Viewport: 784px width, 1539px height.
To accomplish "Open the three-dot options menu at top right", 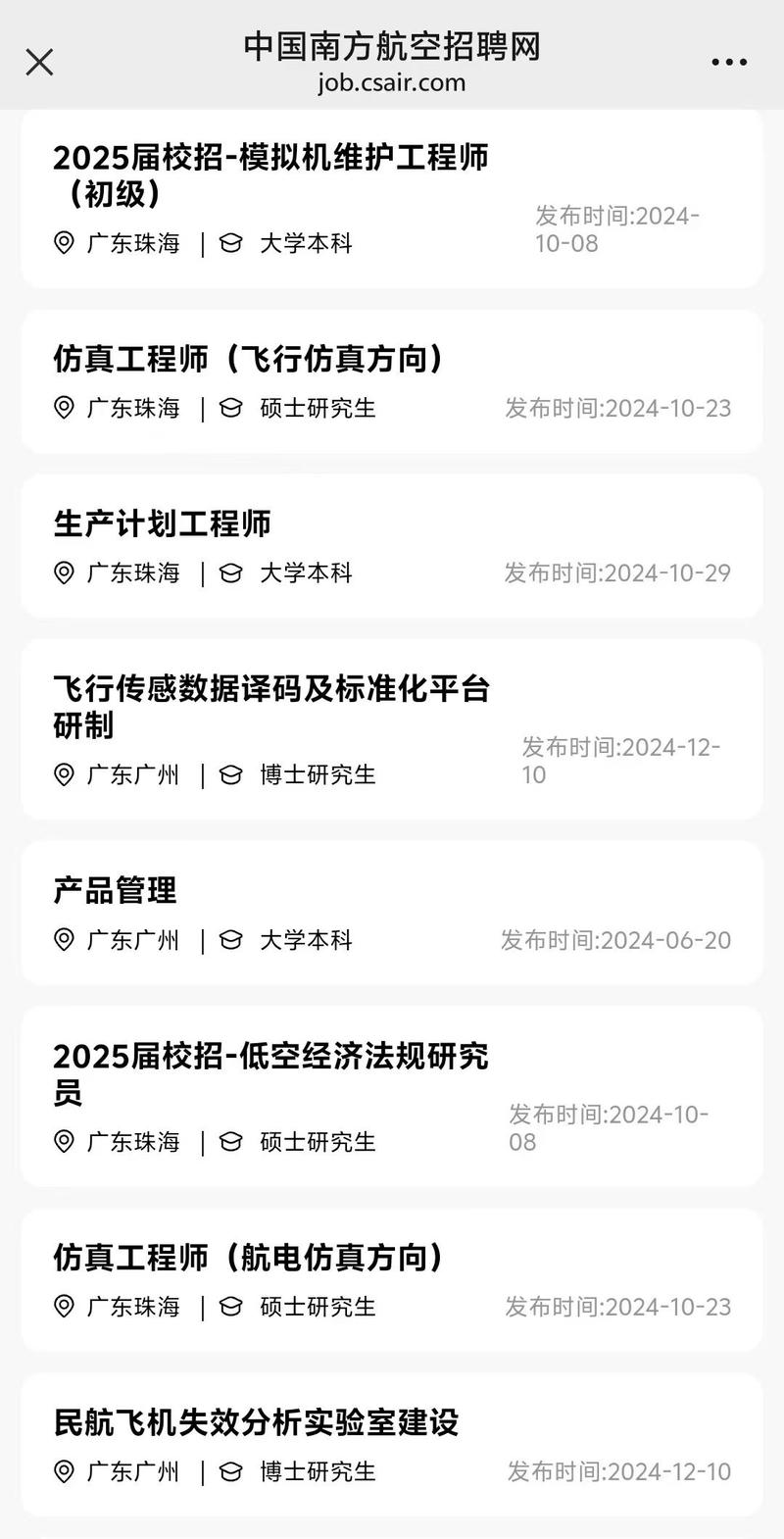I will 727,62.
